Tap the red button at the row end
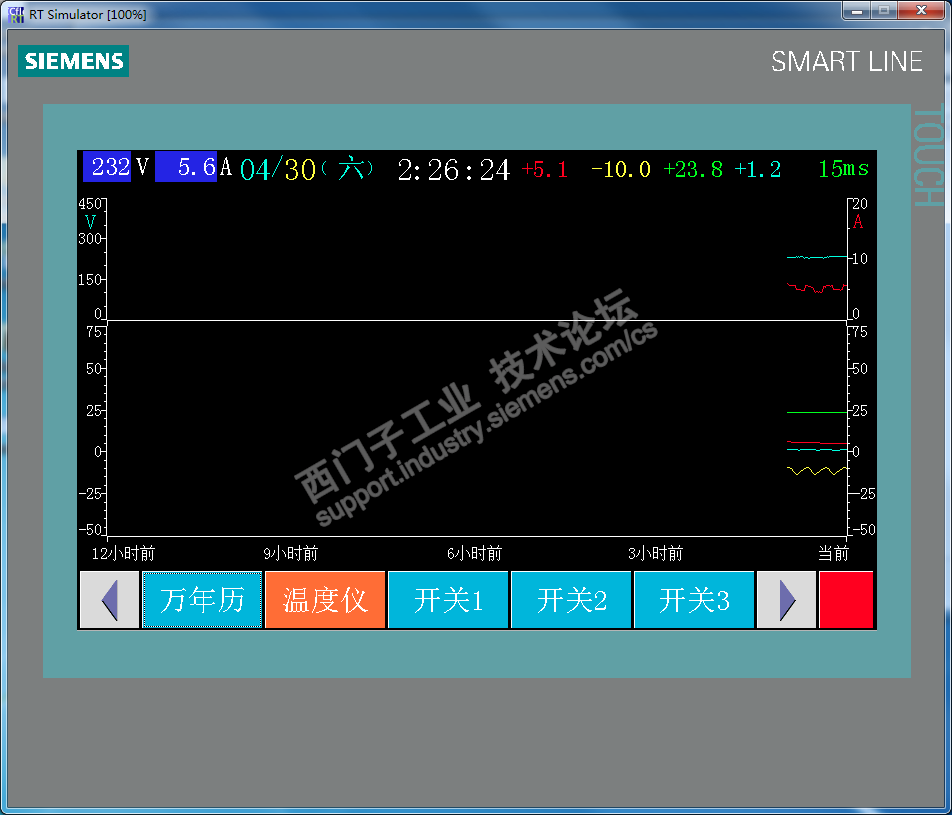The height and width of the screenshot is (815, 952). (846, 600)
